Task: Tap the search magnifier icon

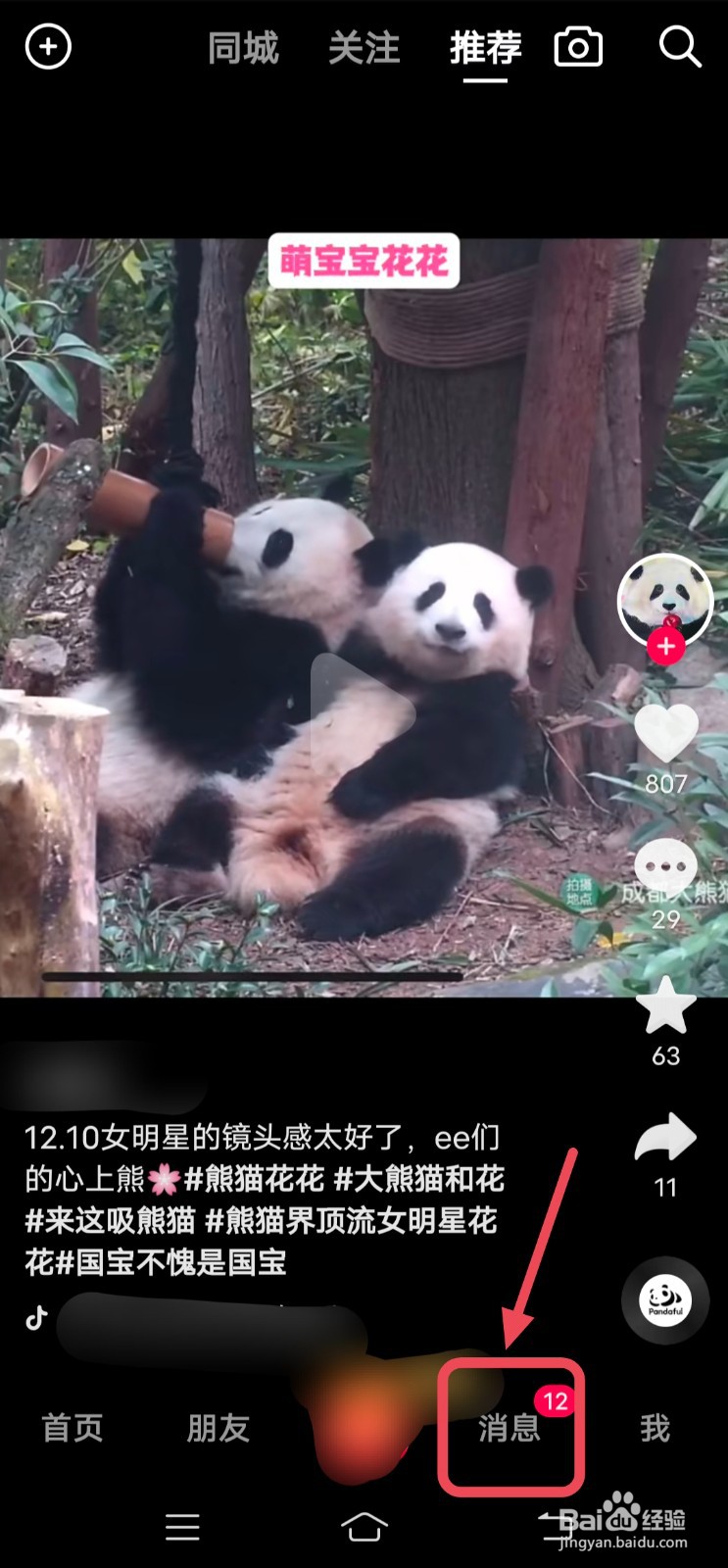Action: 680,47
